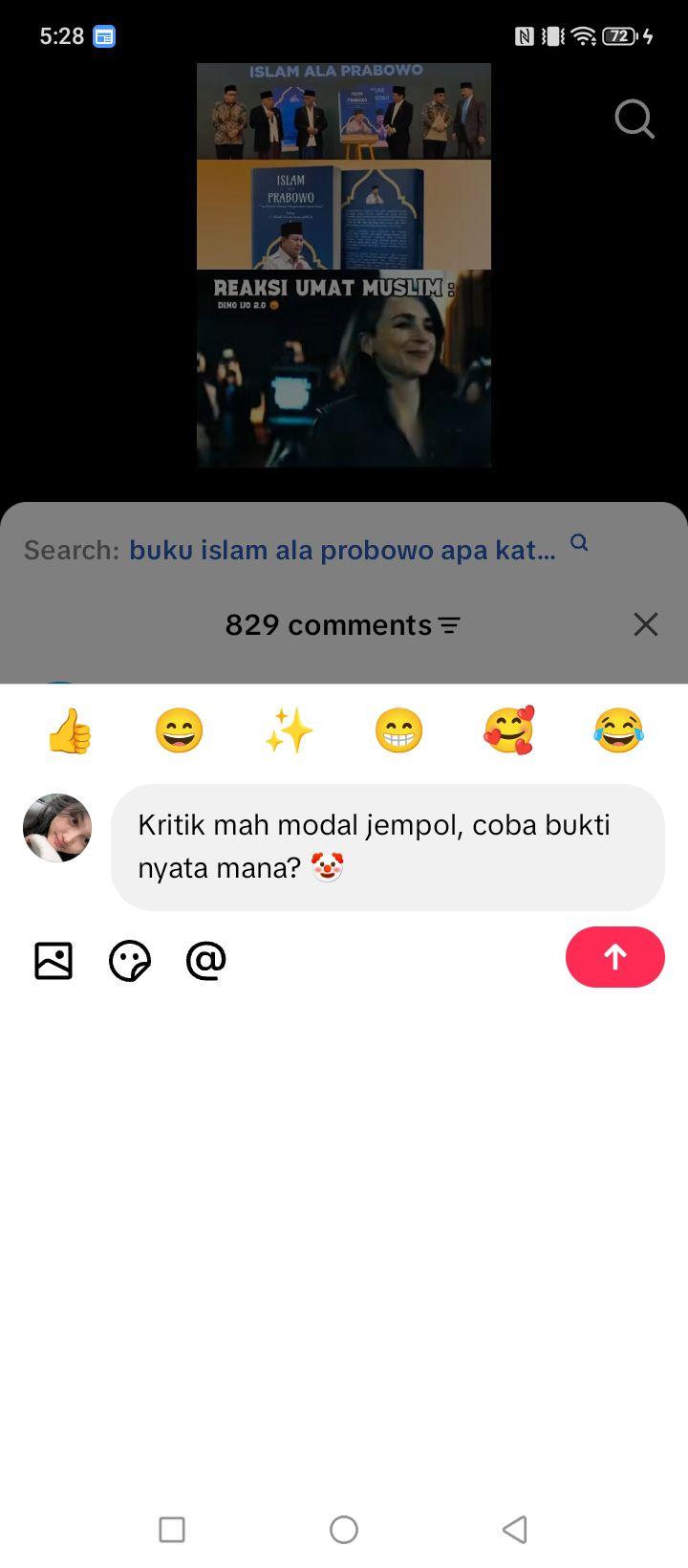Go back using the system back button

coord(515,1530)
